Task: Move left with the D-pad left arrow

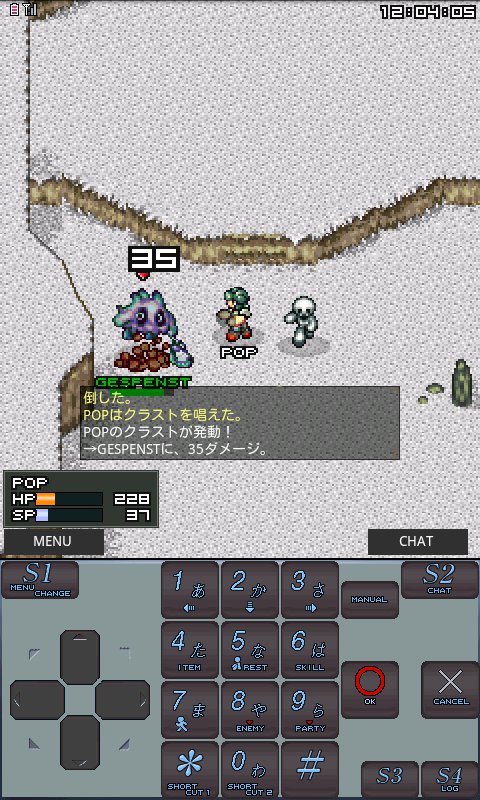Action: coord(37,700)
